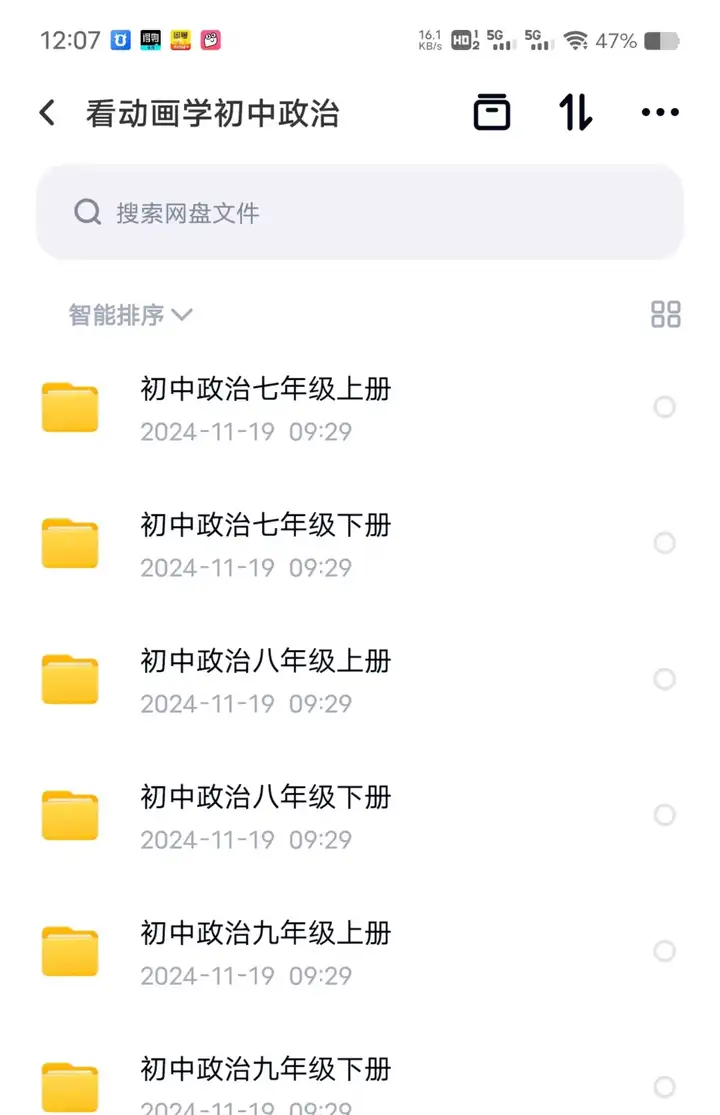Tap the 初中政治九年级上册 folder icon
Image resolution: width=720 pixels, height=1115 pixels.
click(69, 950)
